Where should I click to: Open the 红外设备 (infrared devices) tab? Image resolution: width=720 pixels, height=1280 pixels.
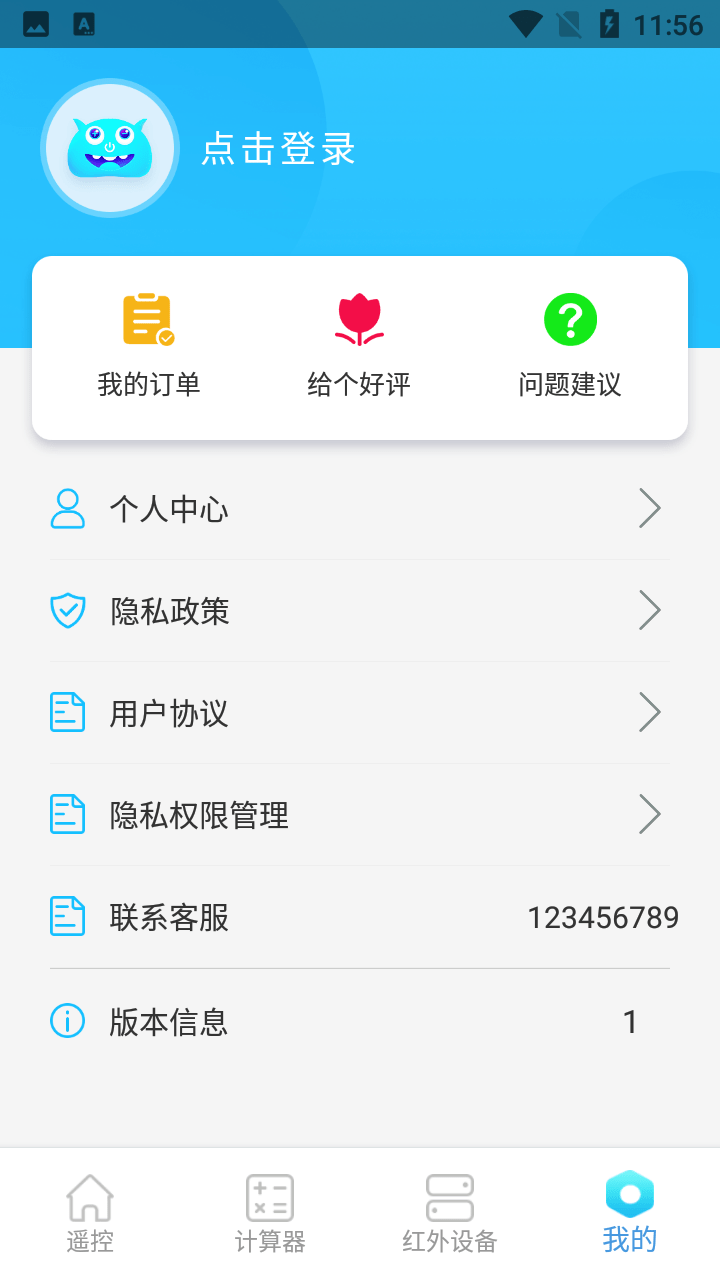[448, 1210]
